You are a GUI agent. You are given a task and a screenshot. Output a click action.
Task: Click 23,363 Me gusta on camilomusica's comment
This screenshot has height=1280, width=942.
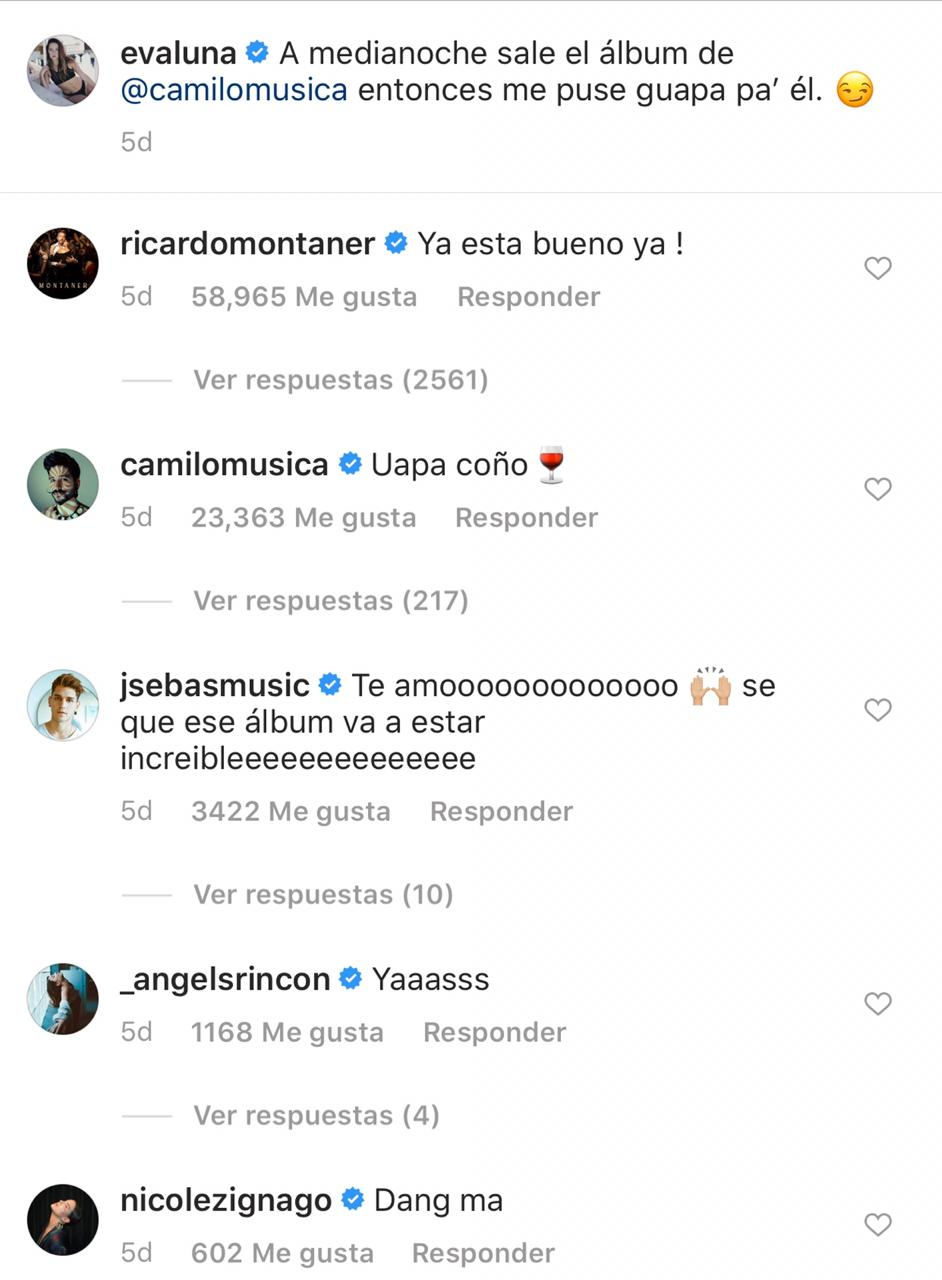305,517
